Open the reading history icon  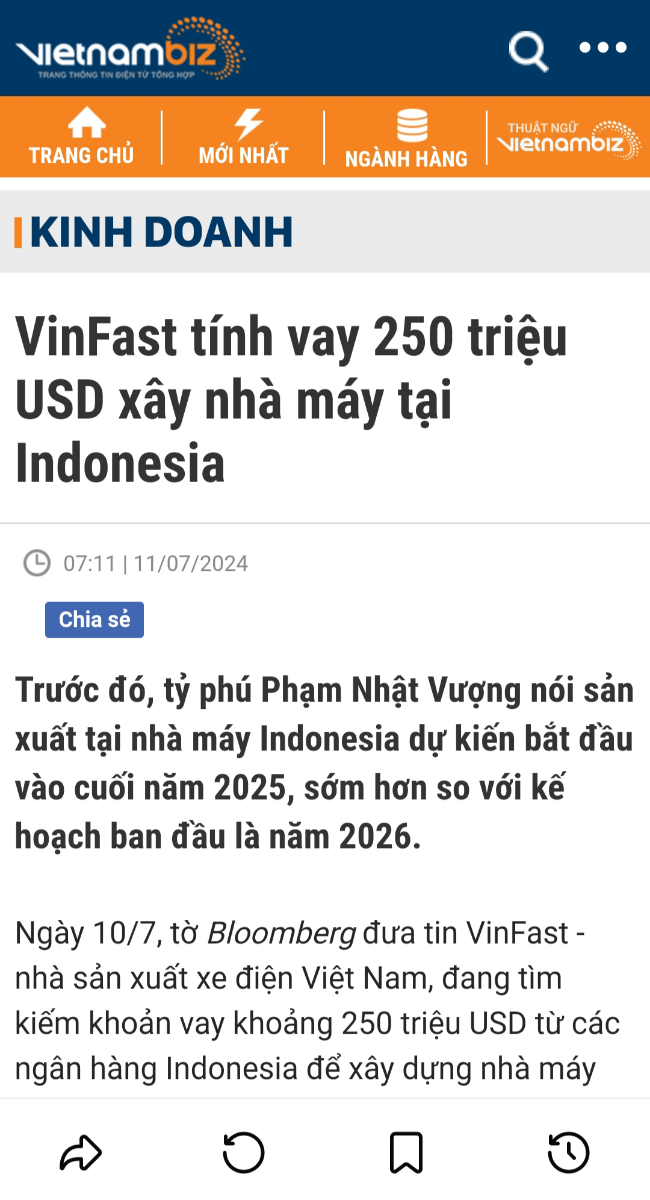[568, 1153]
